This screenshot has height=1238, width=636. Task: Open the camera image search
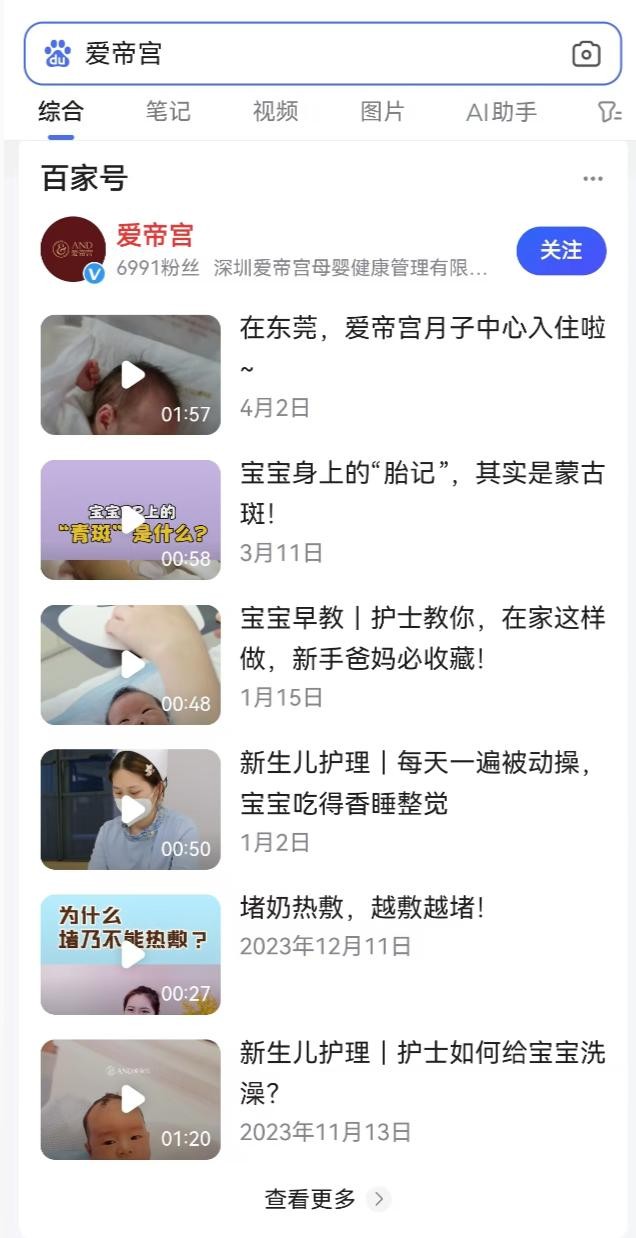(586, 54)
